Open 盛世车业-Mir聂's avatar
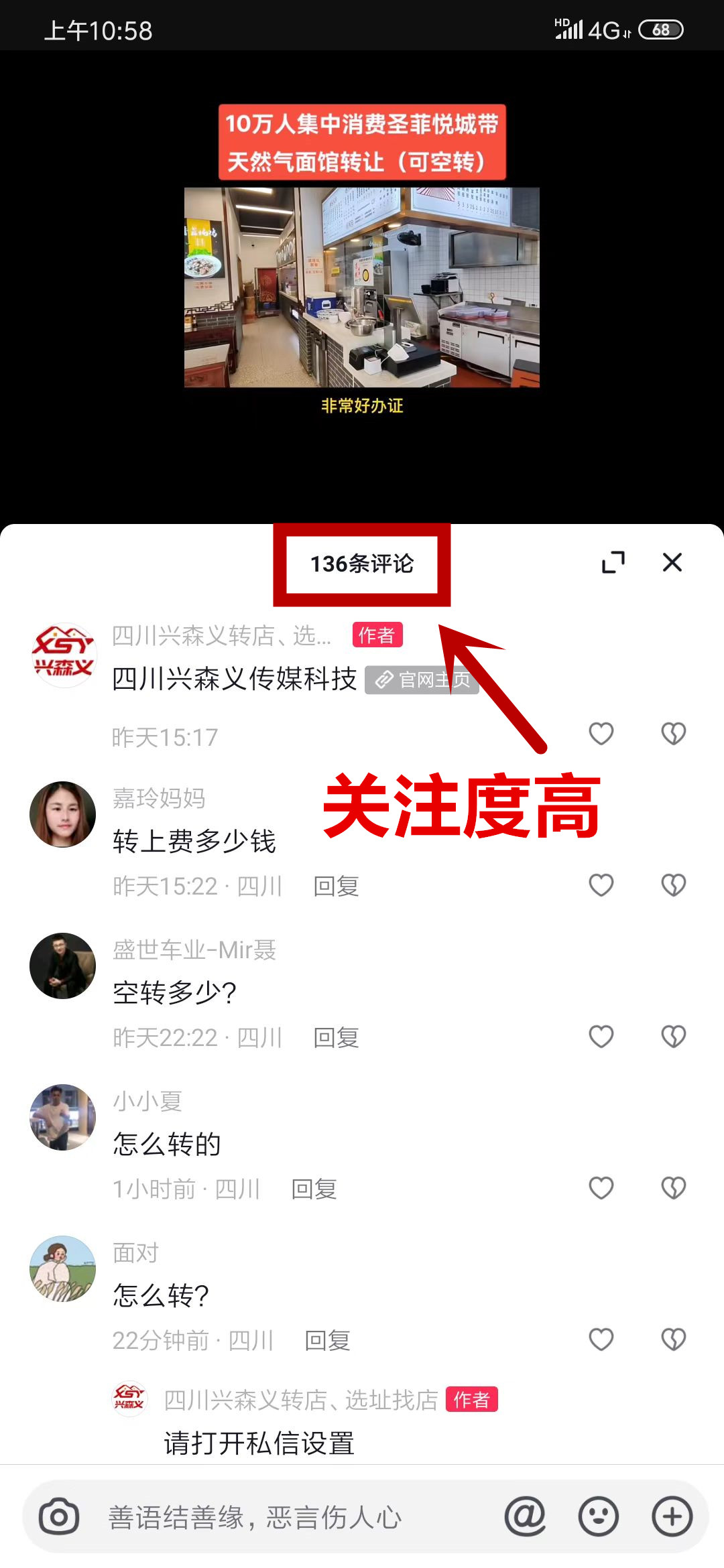 (63, 966)
